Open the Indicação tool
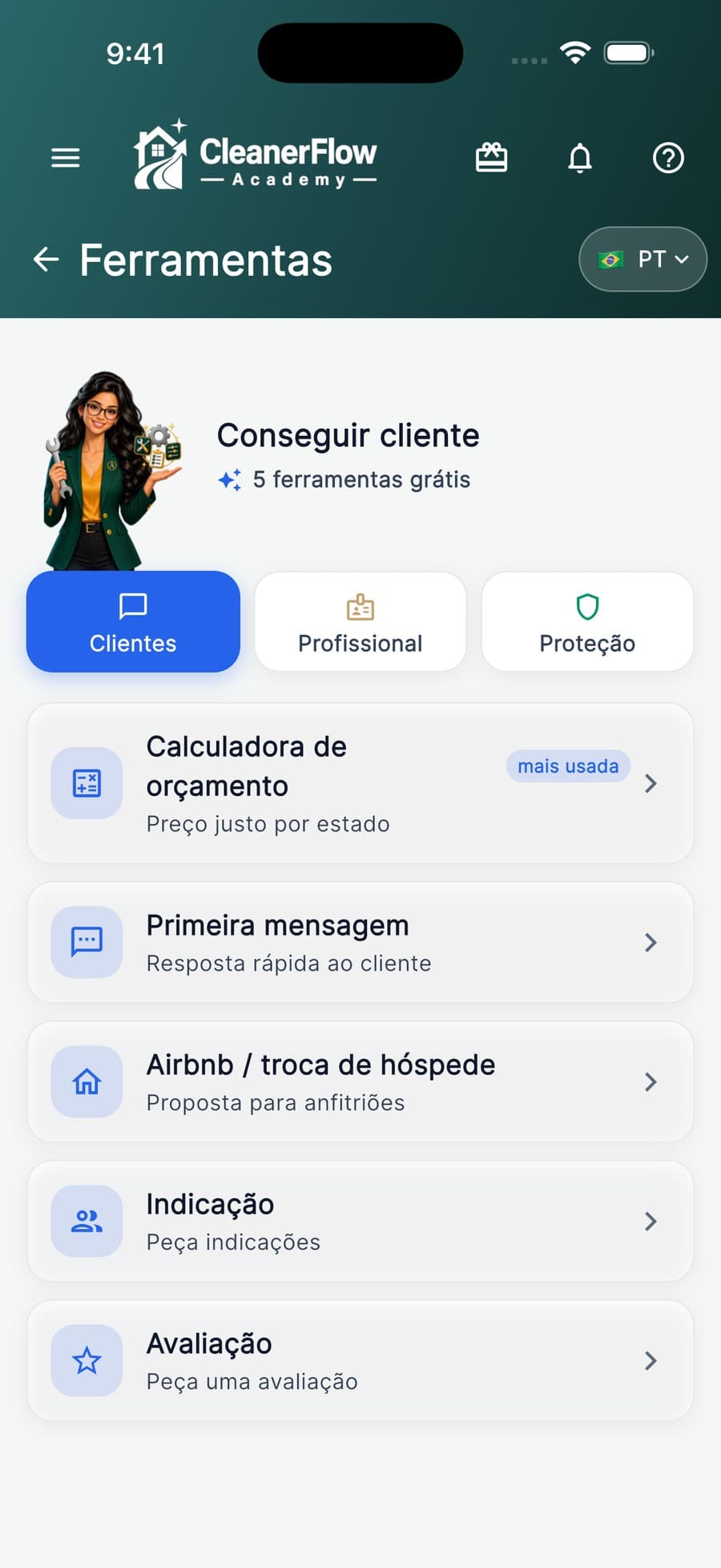The image size is (721, 1568). pos(360,1221)
